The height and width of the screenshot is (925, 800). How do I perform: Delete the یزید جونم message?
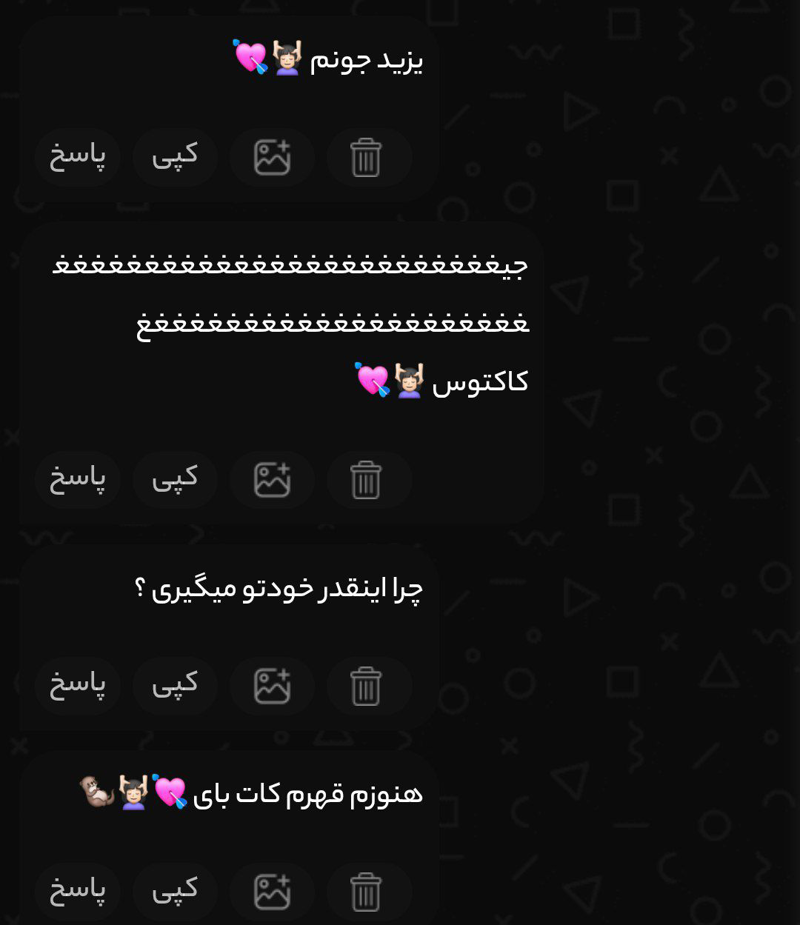click(366, 158)
